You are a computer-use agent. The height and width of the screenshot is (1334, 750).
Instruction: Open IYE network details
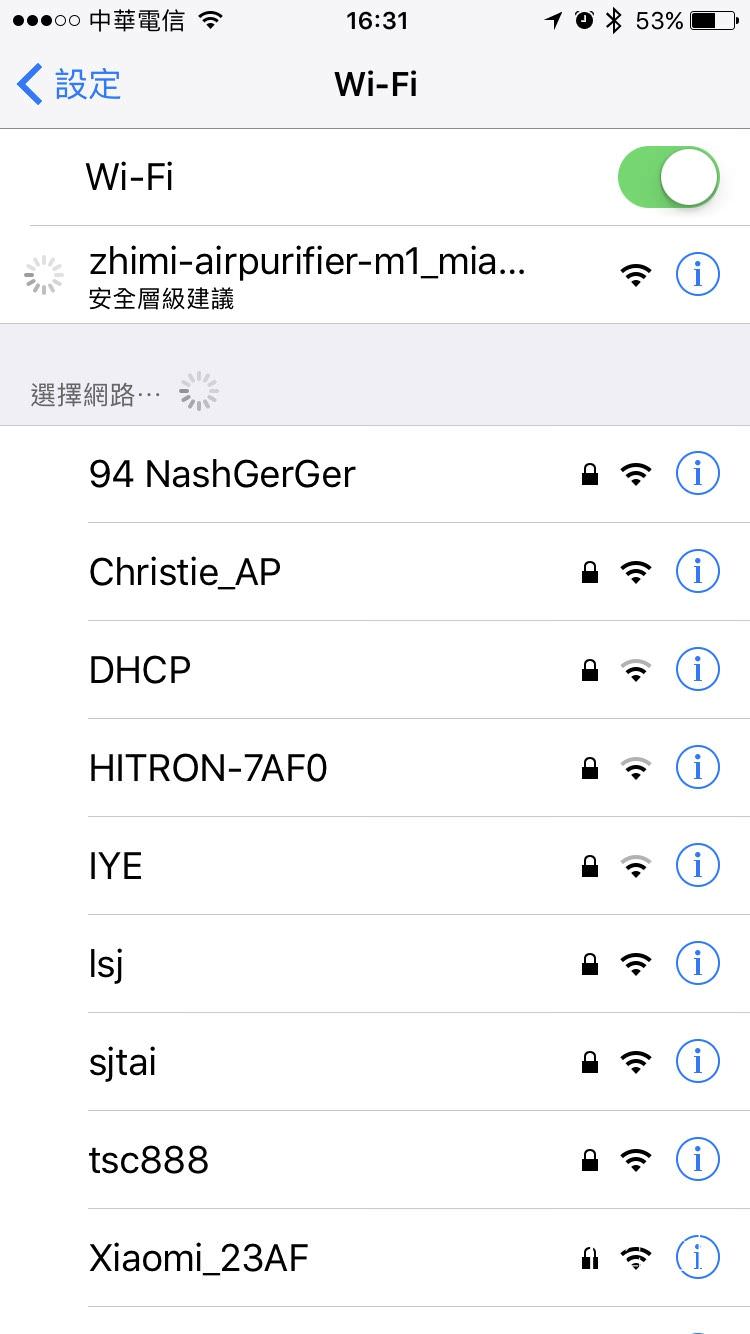pos(697,866)
